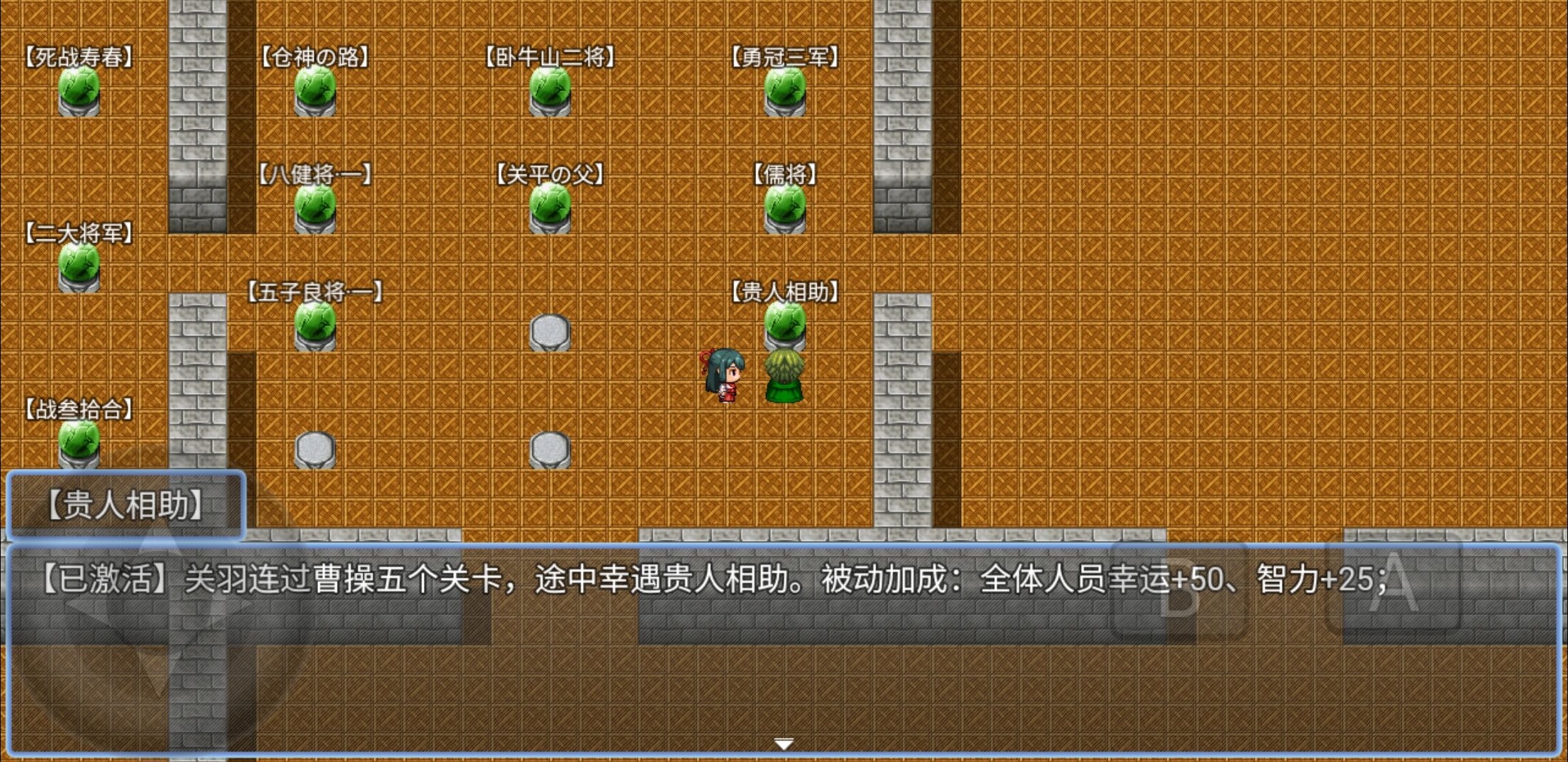Tap the 勇冠三军 green orb

(x=785, y=90)
